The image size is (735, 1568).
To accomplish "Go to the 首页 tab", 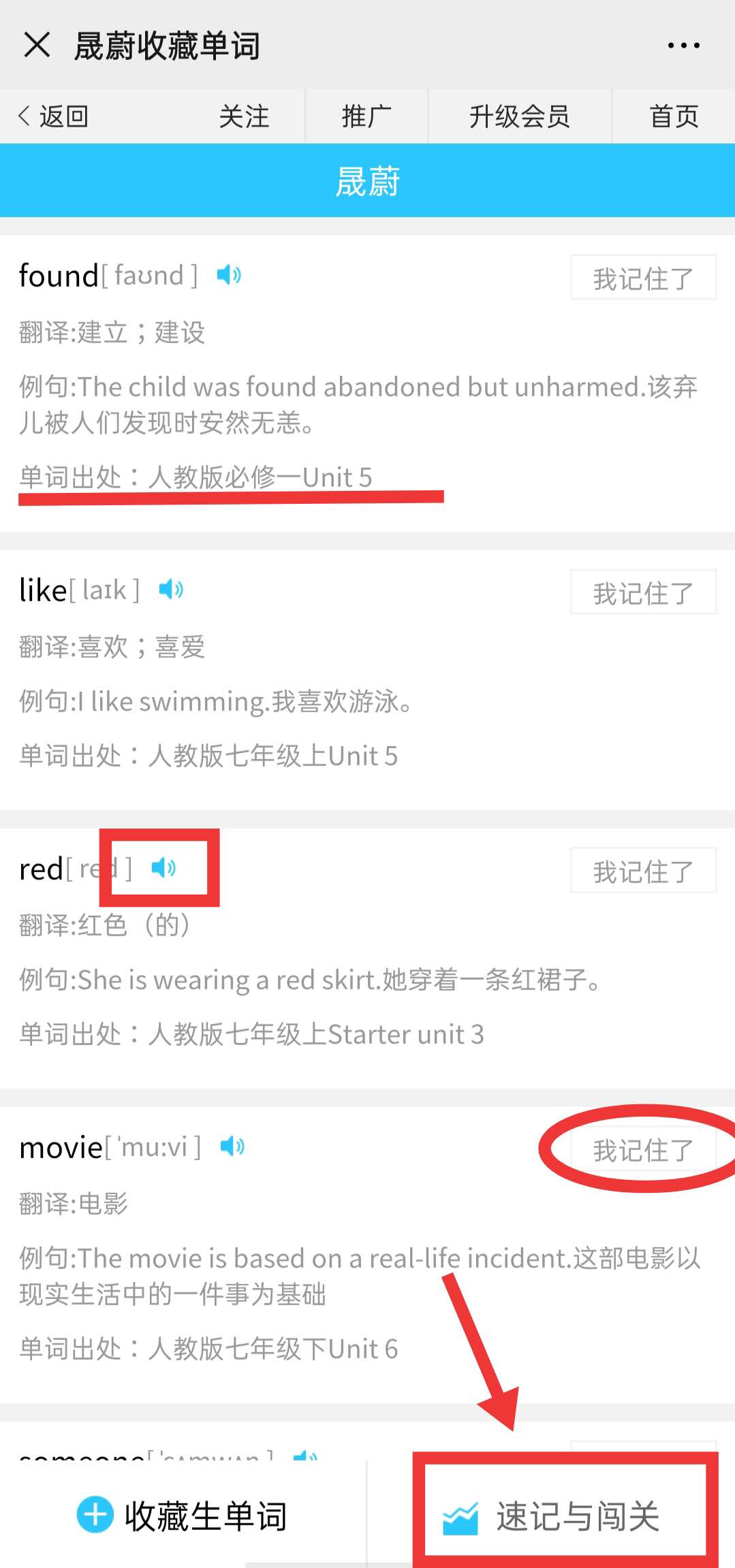I will tap(674, 116).
